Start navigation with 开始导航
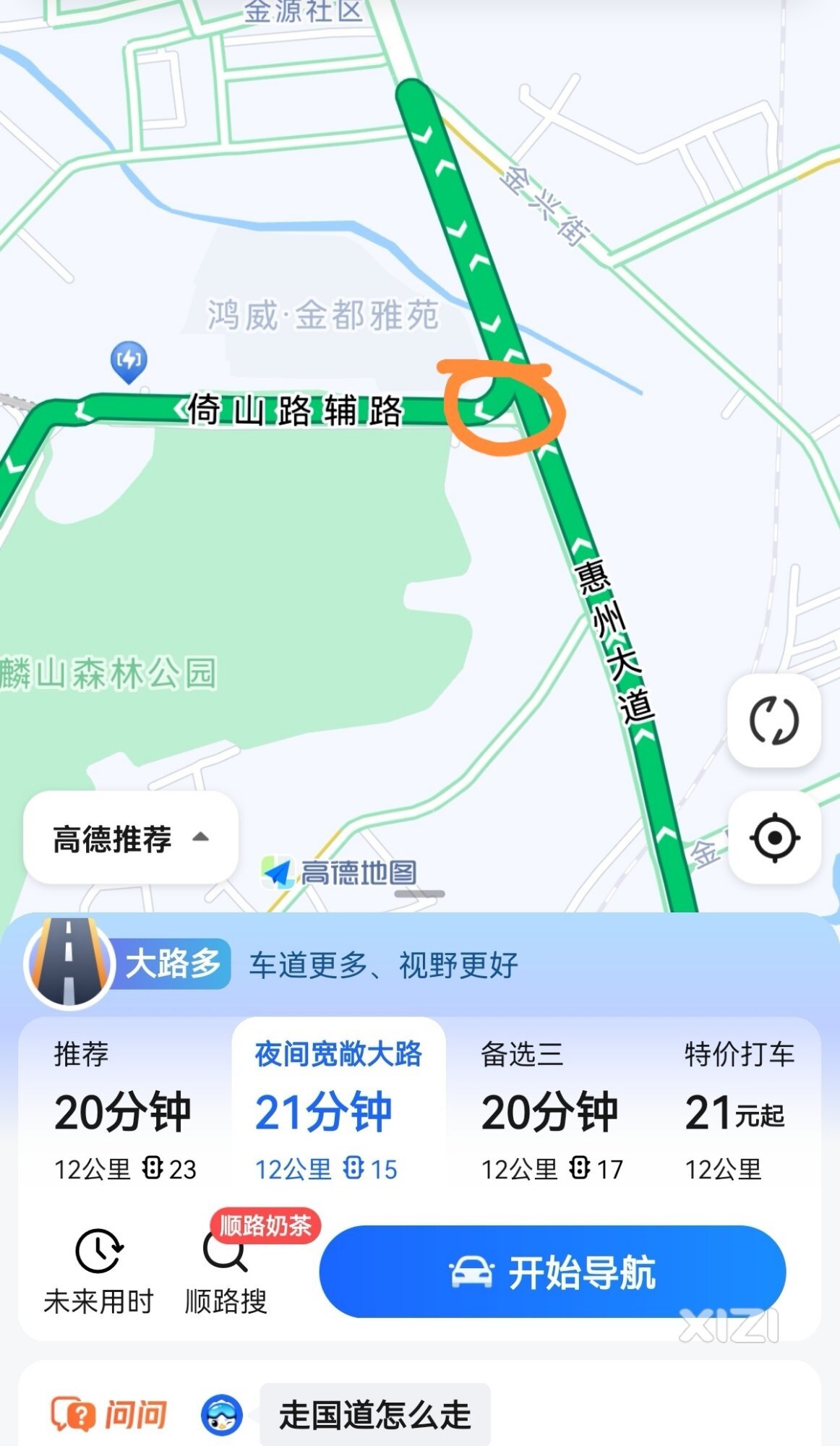840x1446 pixels. (552, 1272)
